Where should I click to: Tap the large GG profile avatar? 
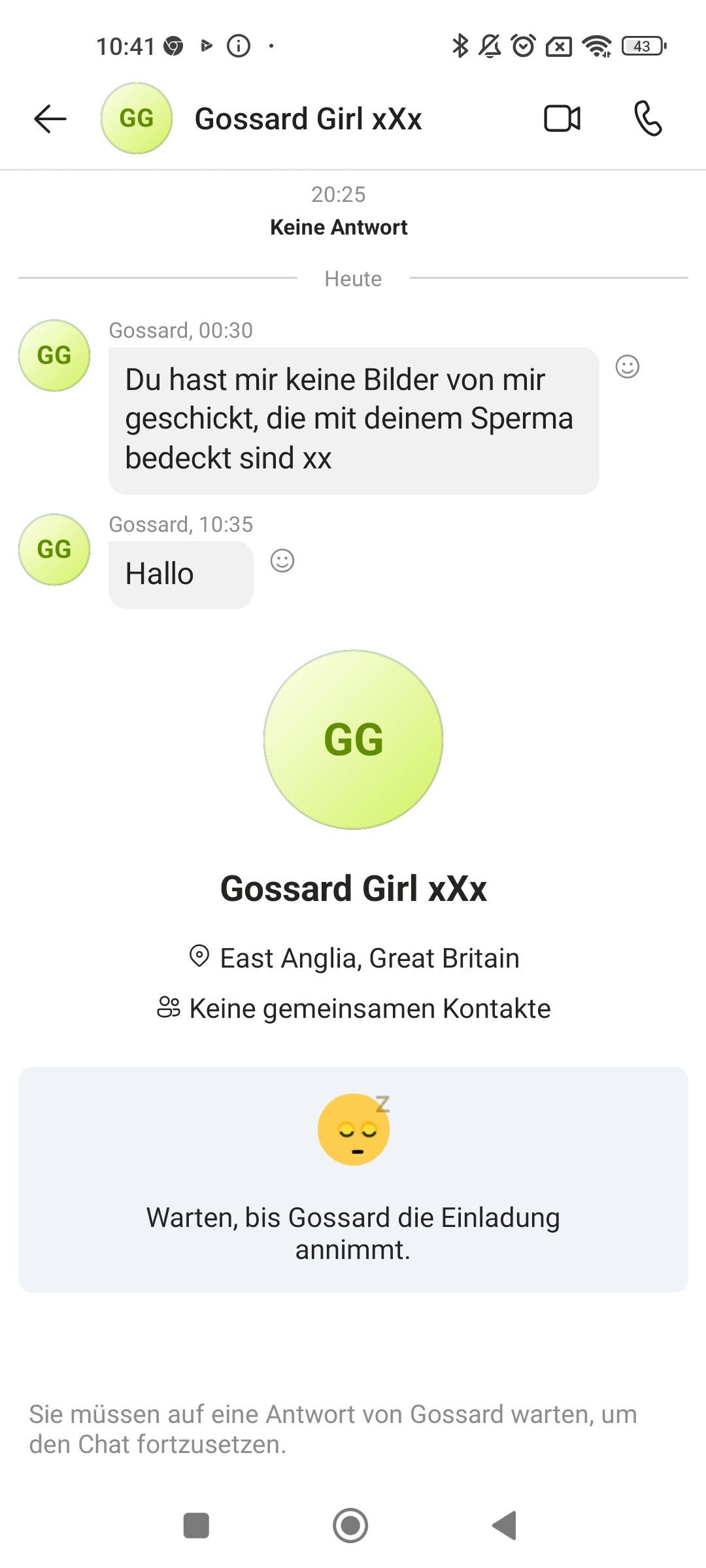click(x=353, y=740)
